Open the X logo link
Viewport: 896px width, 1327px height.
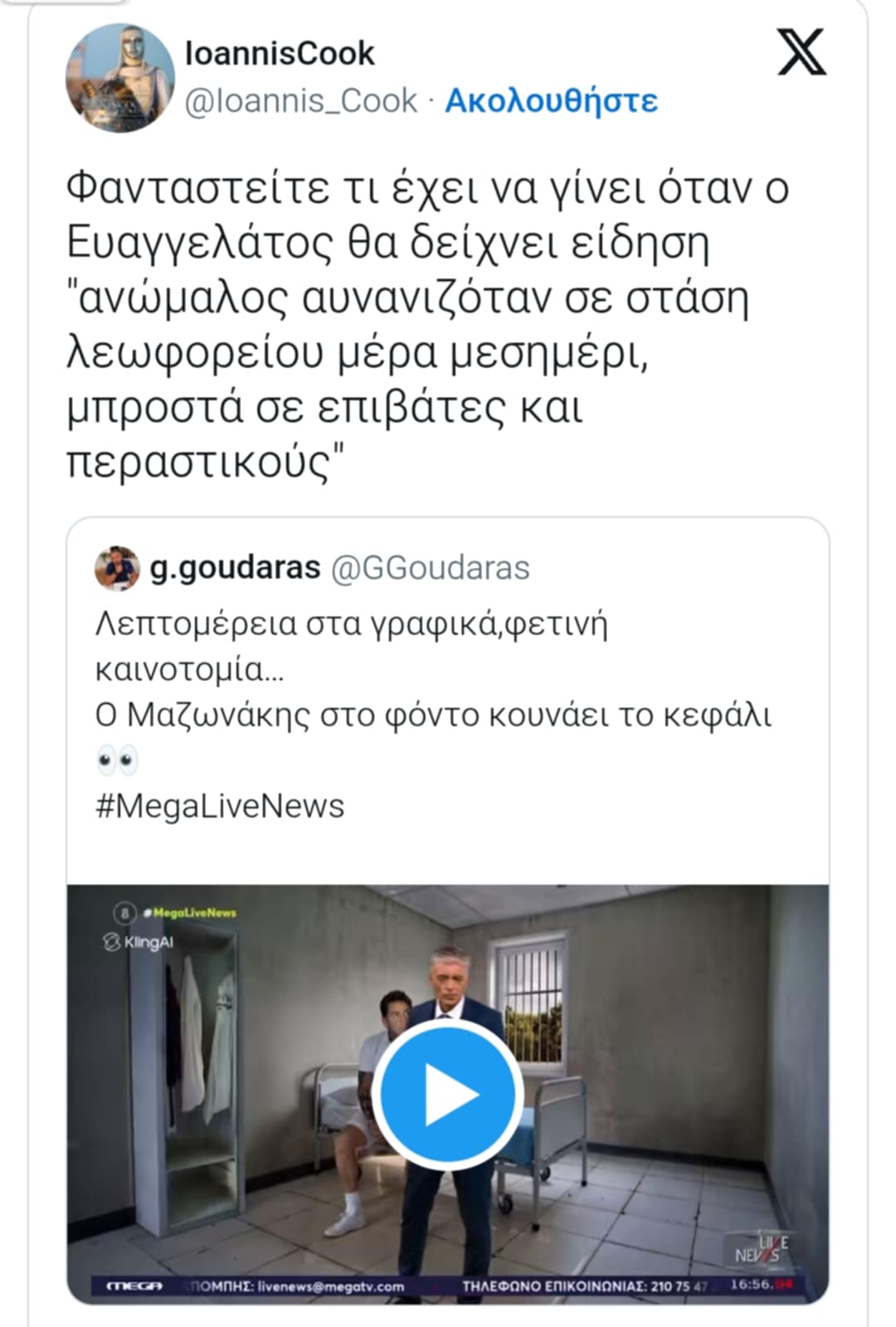click(x=801, y=53)
